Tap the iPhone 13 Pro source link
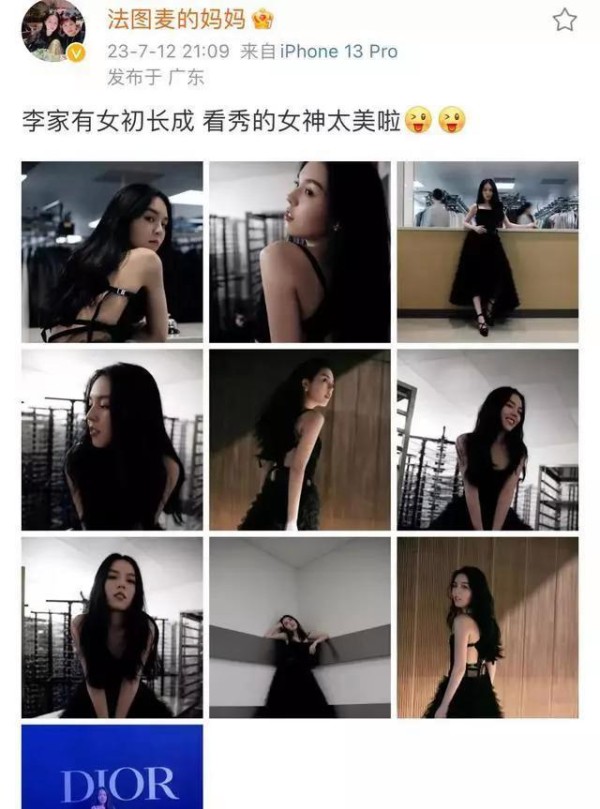Viewport: 600px width, 809px height. [337, 51]
